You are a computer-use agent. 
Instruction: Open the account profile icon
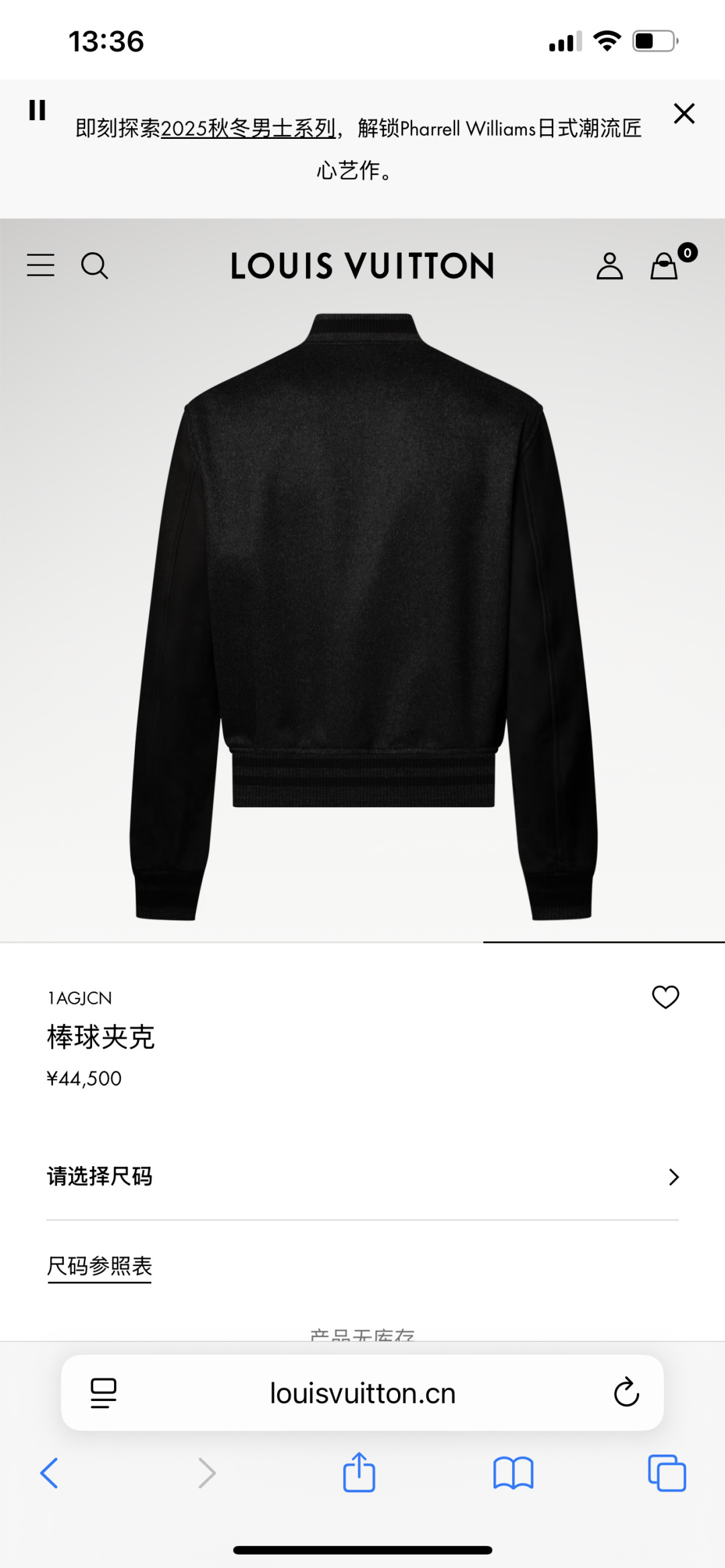coord(610,266)
